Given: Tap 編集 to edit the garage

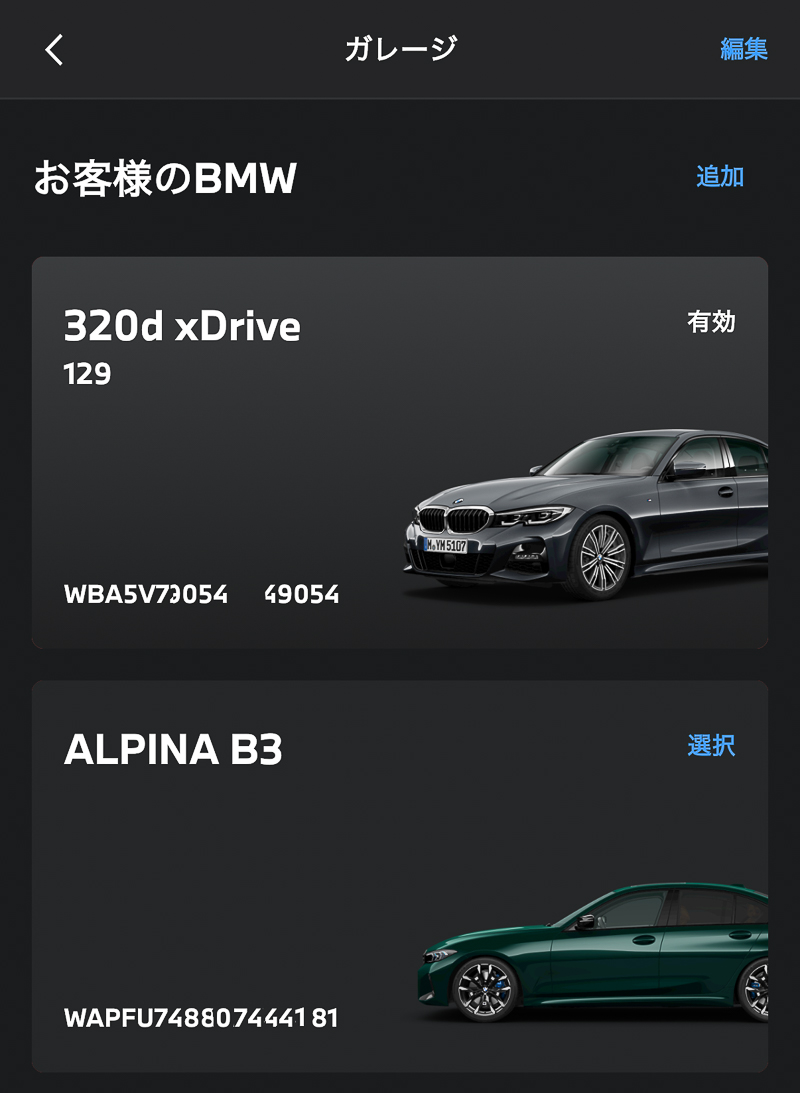Looking at the screenshot, I should (743, 49).
